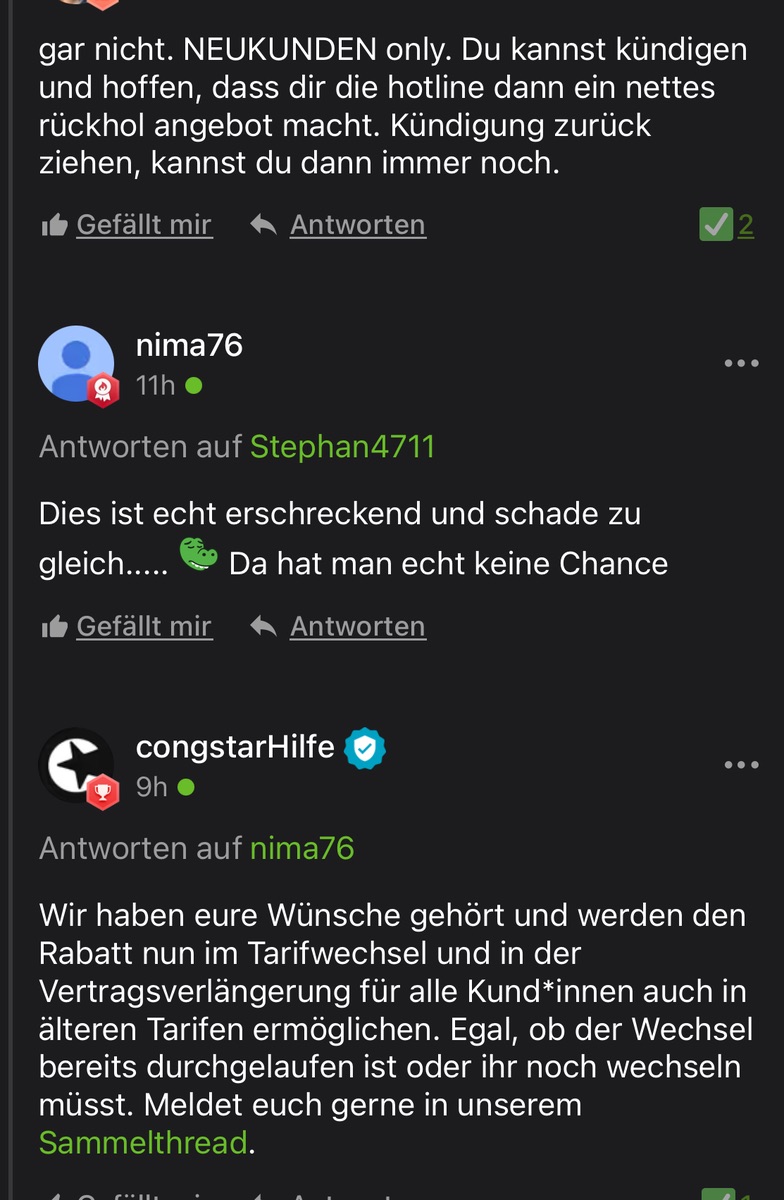Open nima76's profile avatar
The width and height of the screenshot is (784, 1200).
click(x=77, y=364)
